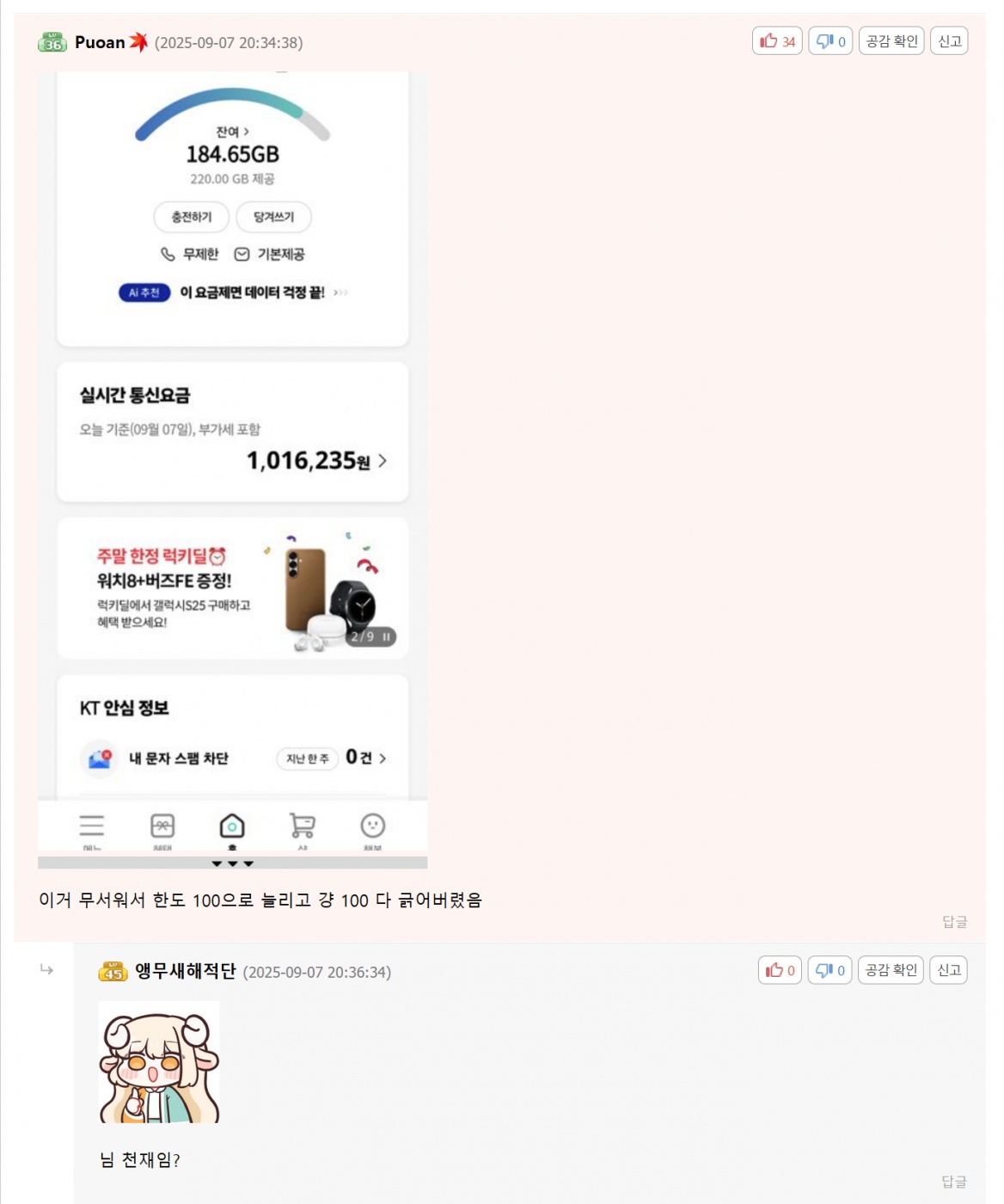Dislike Puoan's comment
This screenshot has height=1204, width=1004.
tap(830, 41)
